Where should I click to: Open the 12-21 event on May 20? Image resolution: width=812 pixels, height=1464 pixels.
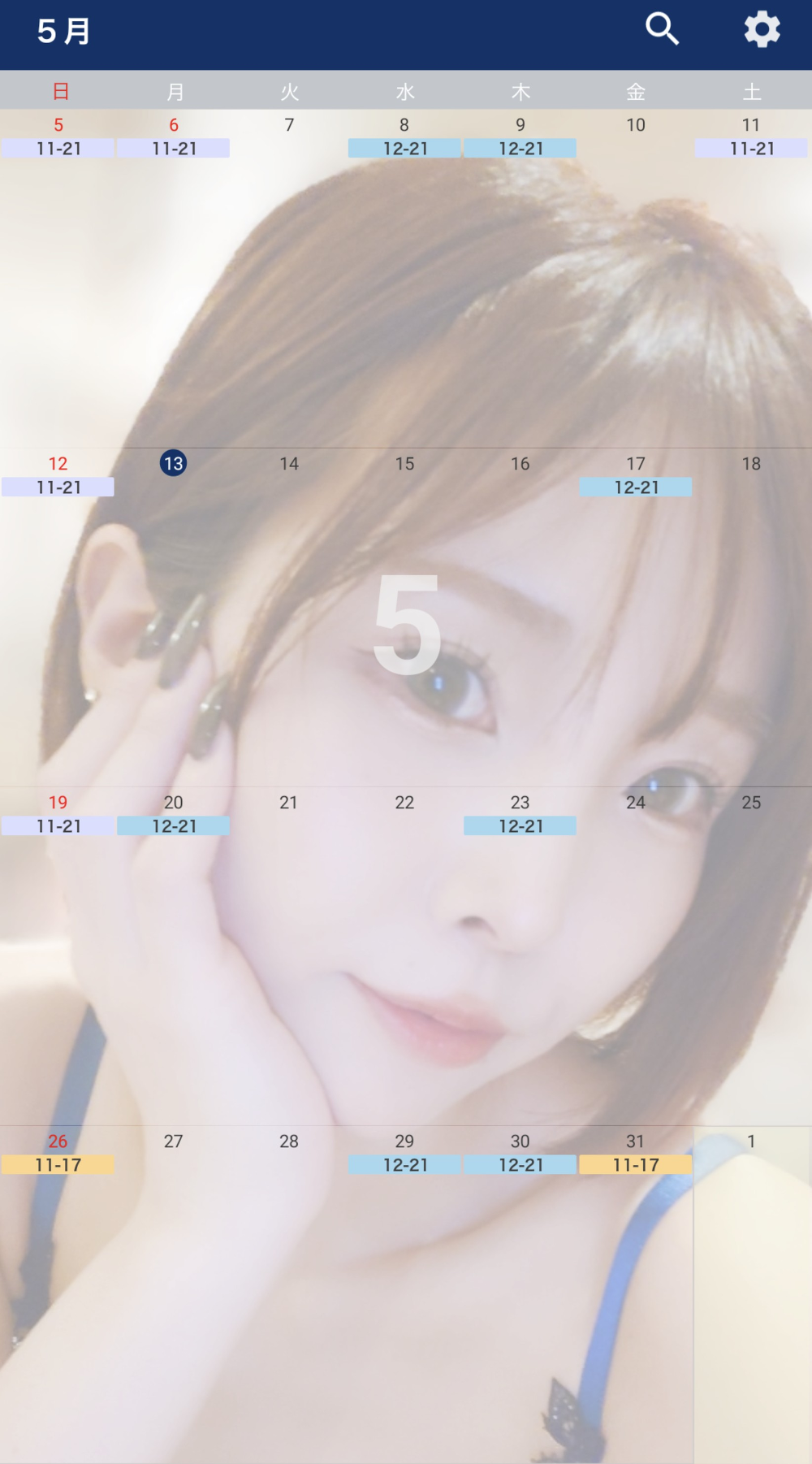(x=173, y=826)
